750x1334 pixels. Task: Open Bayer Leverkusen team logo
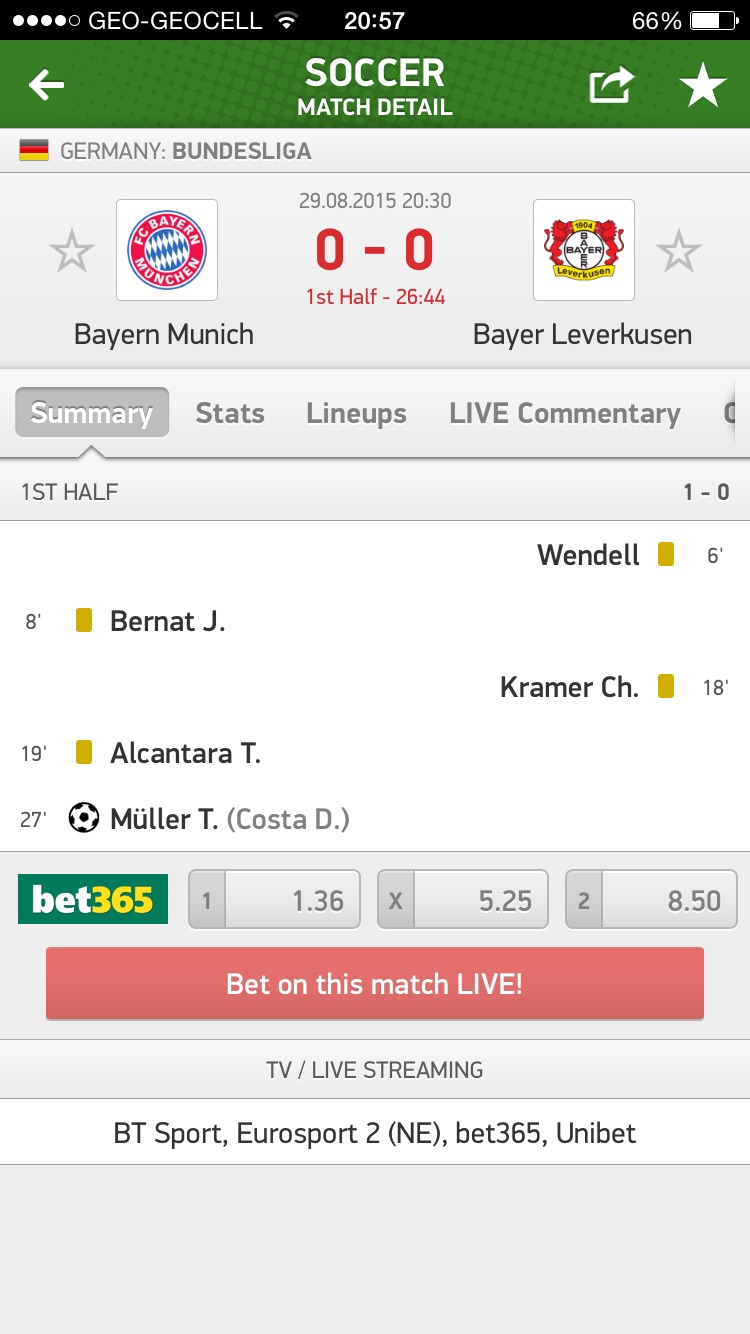click(584, 250)
